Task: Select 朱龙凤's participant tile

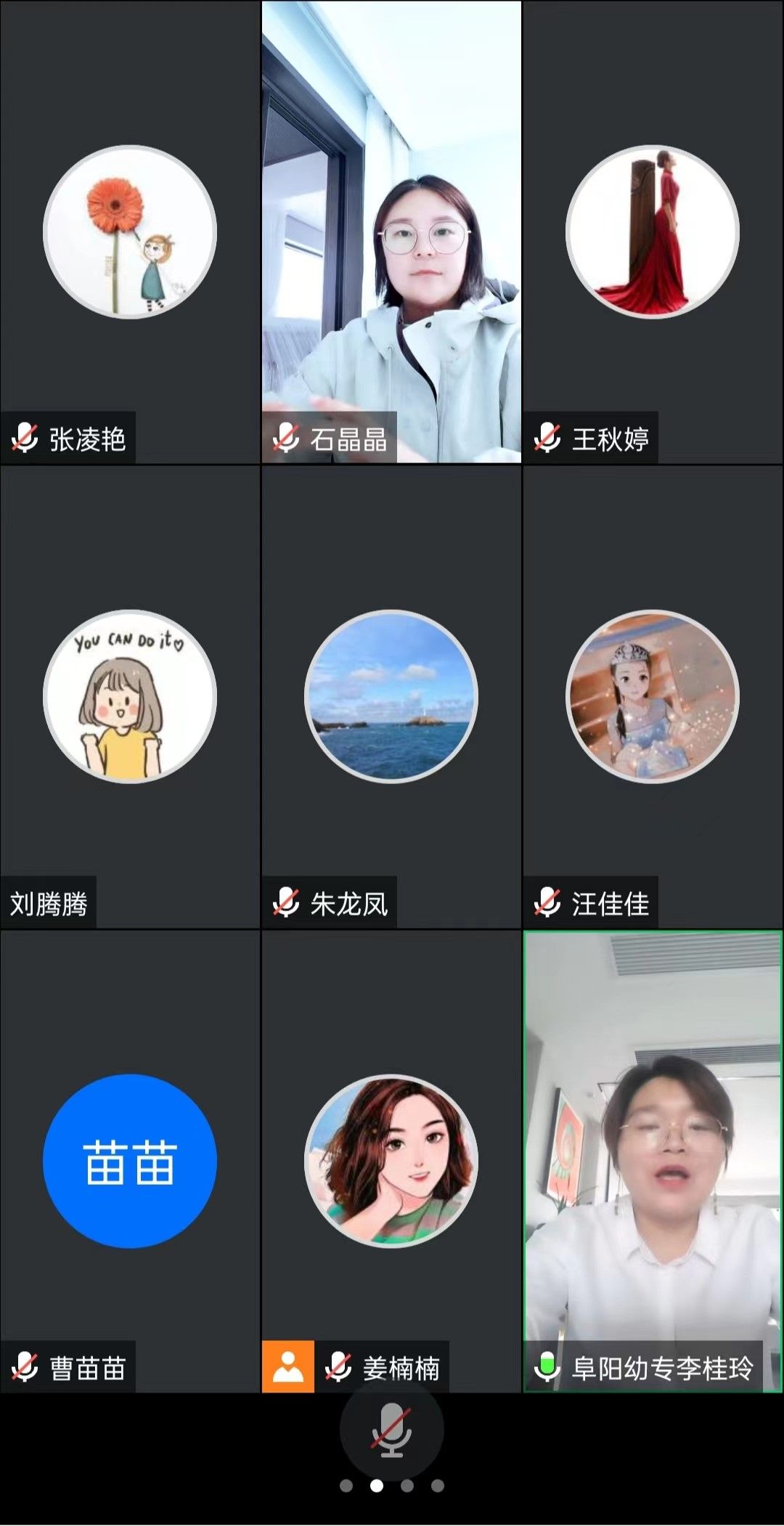Action: pos(391,696)
